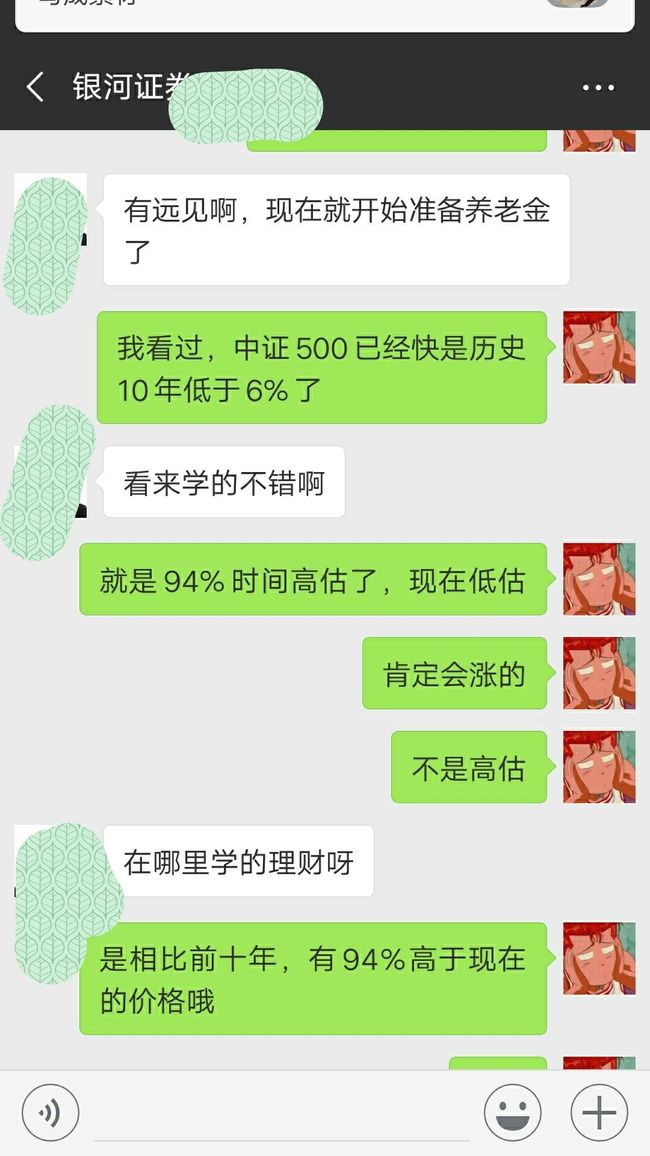Tap the message text input field
The height and width of the screenshot is (1156, 650).
point(282,1113)
